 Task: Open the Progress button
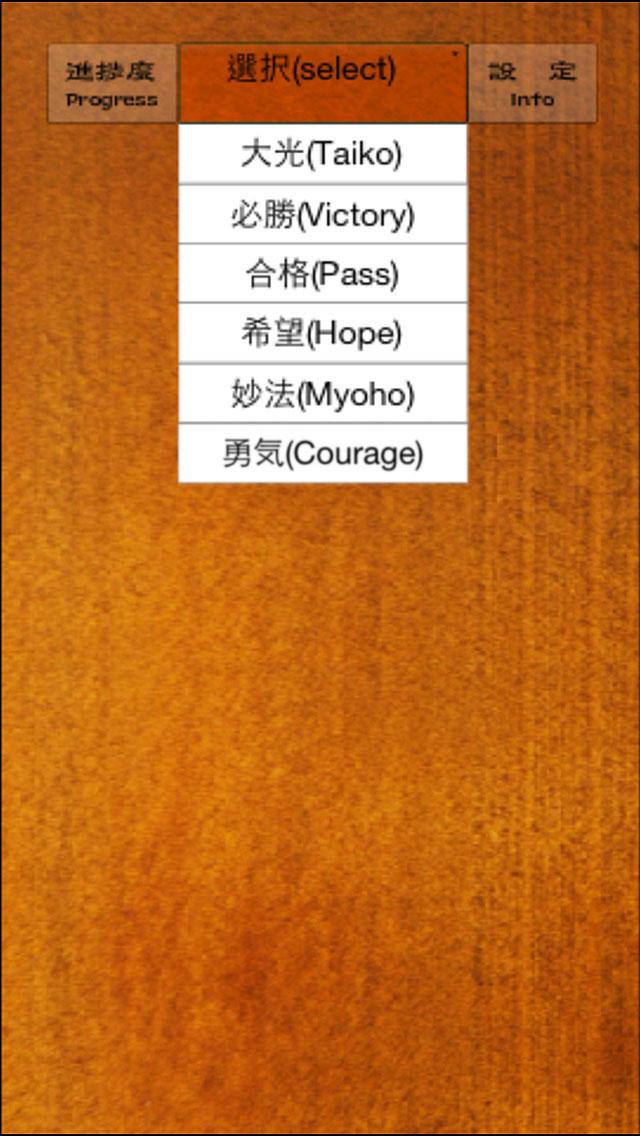[x=112, y=84]
